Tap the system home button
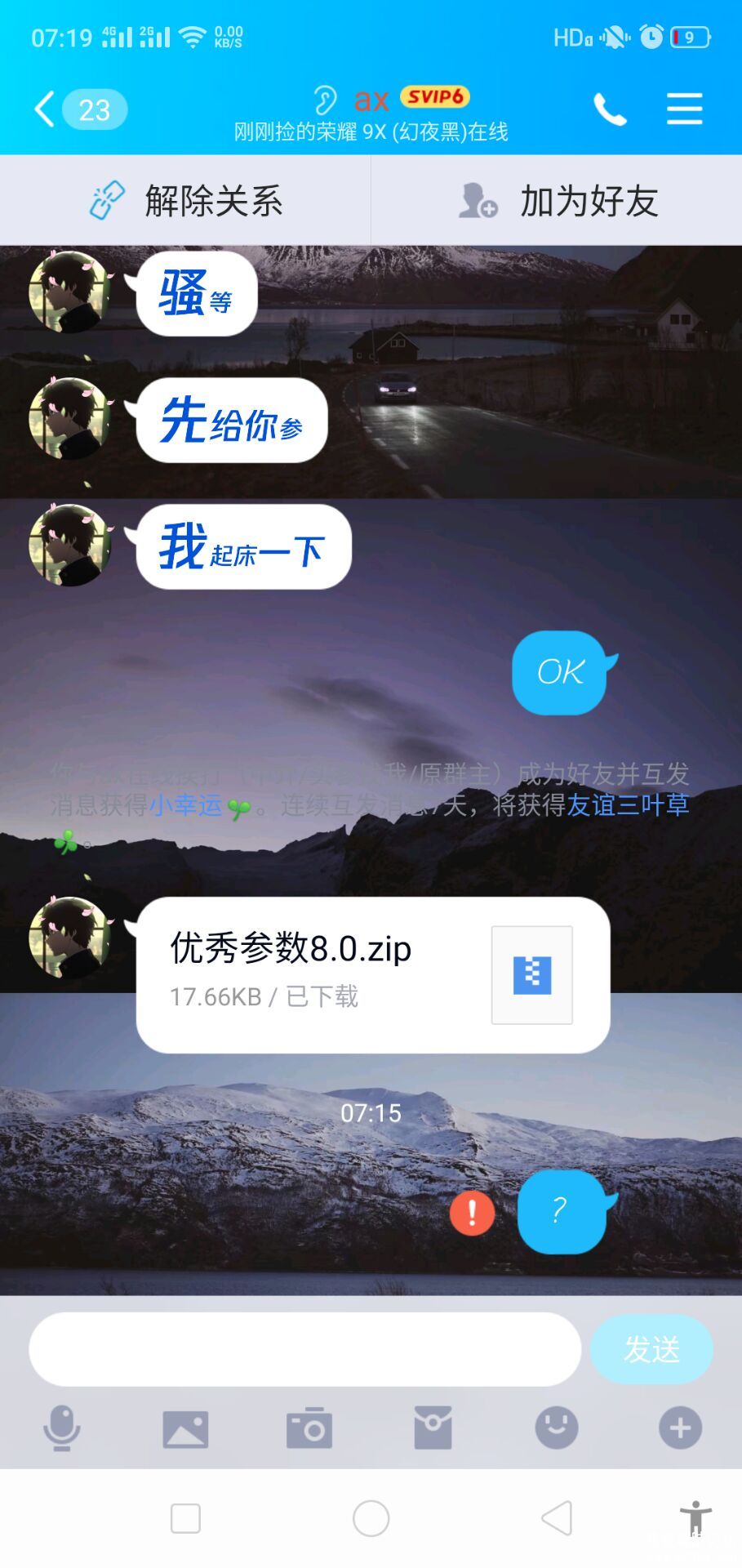742x1568 pixels. click(371, 1519)
